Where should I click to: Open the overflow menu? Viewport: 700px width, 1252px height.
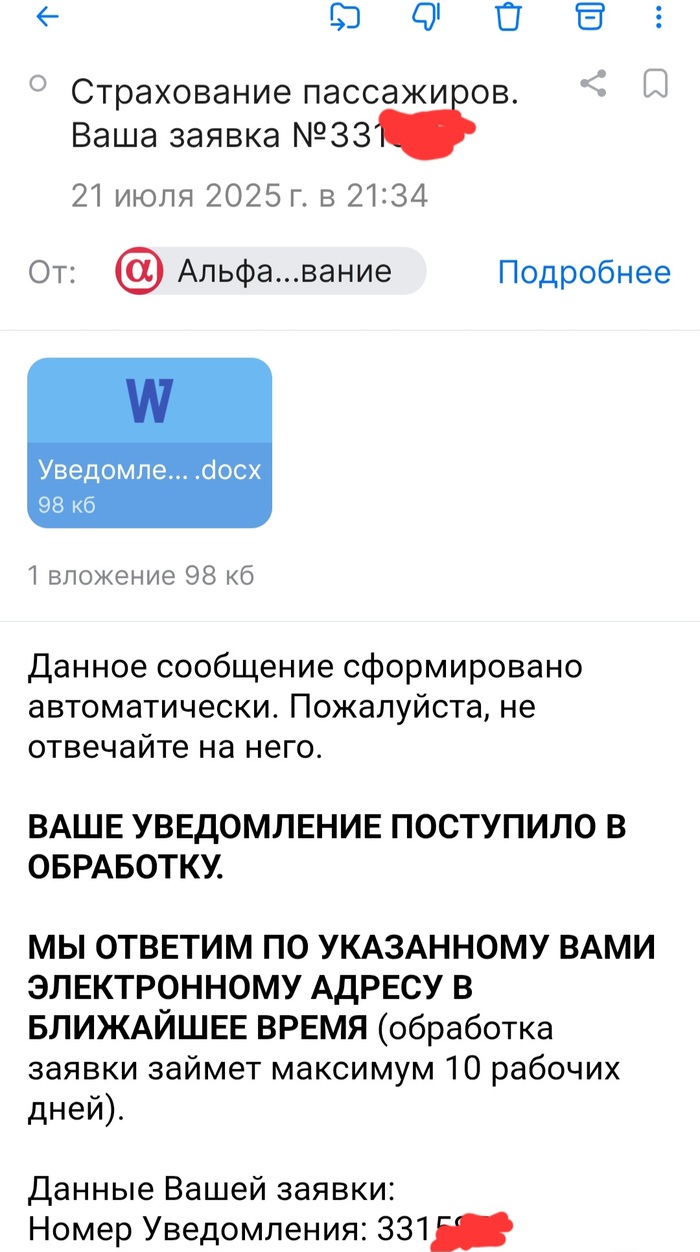[658, 17]
